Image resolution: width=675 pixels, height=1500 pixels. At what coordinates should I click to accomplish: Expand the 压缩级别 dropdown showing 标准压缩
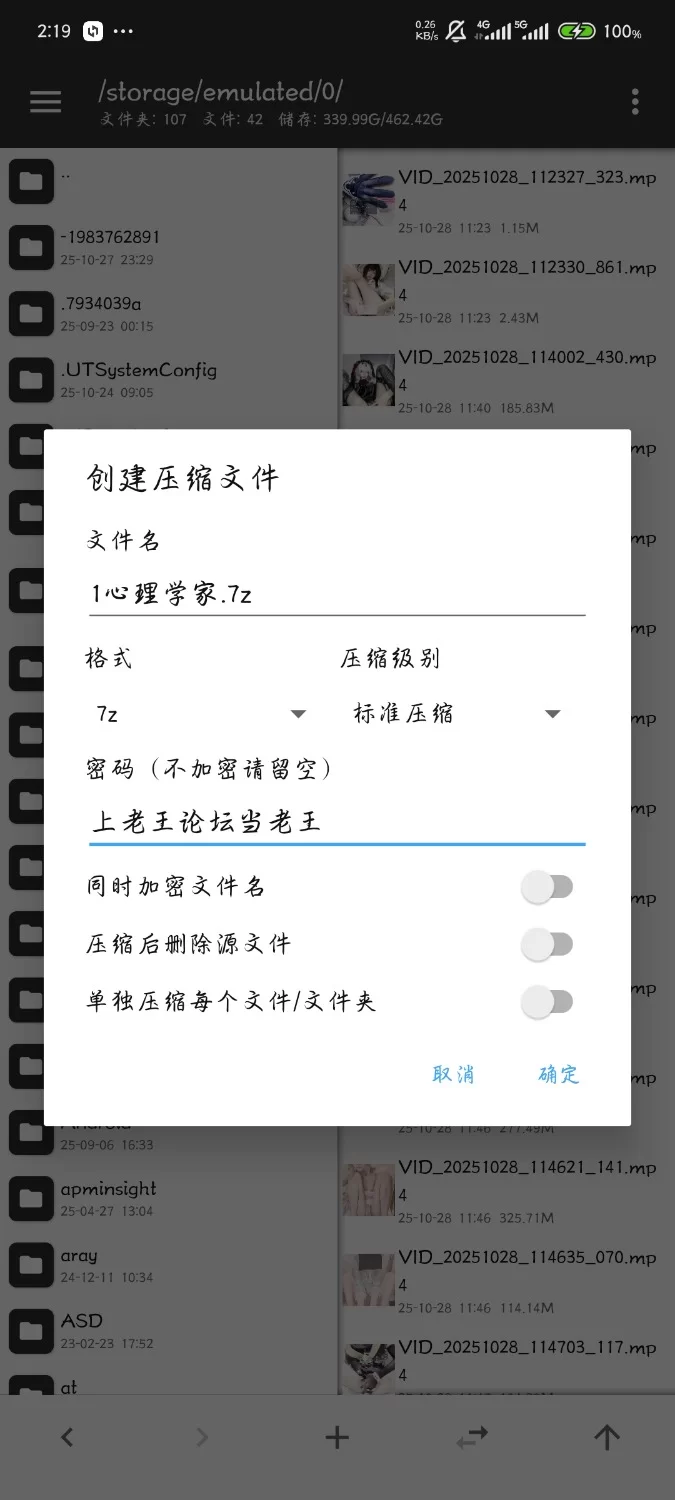click(x=456, y=714)
